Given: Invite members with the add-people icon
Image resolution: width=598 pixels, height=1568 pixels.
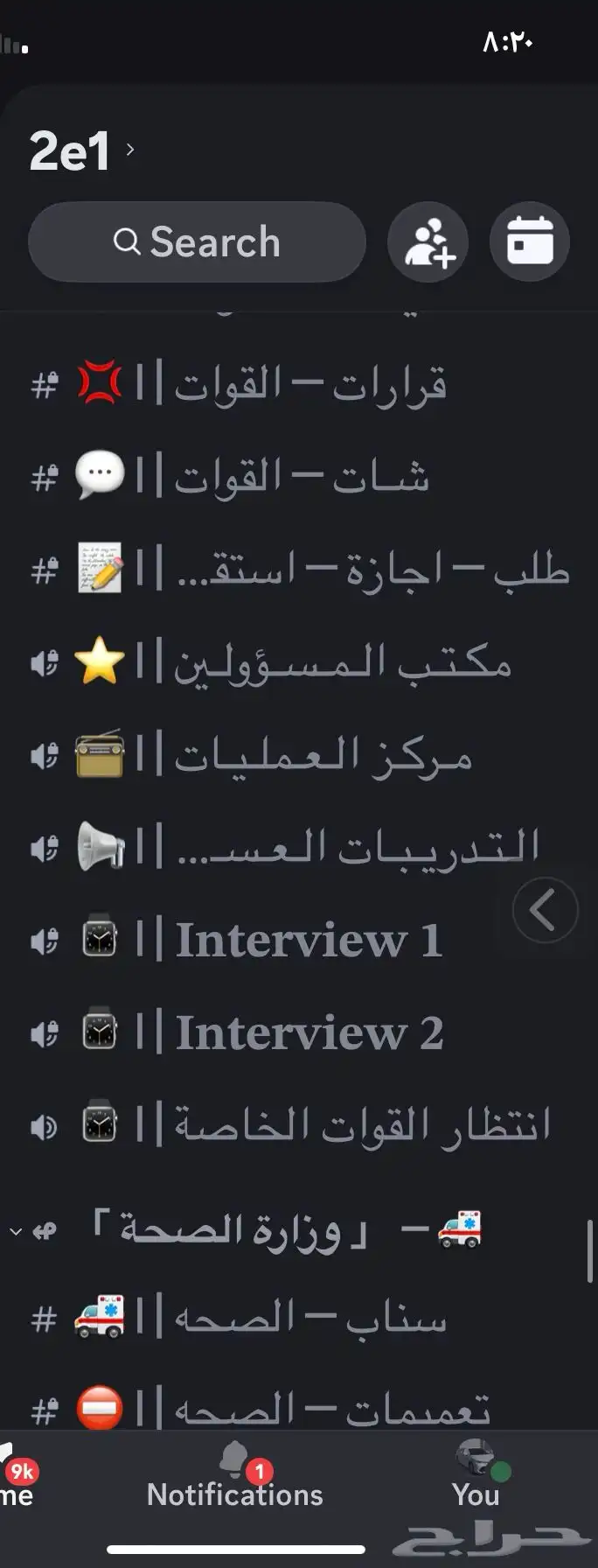Looking at the screenshot, I should coord(428,242).
